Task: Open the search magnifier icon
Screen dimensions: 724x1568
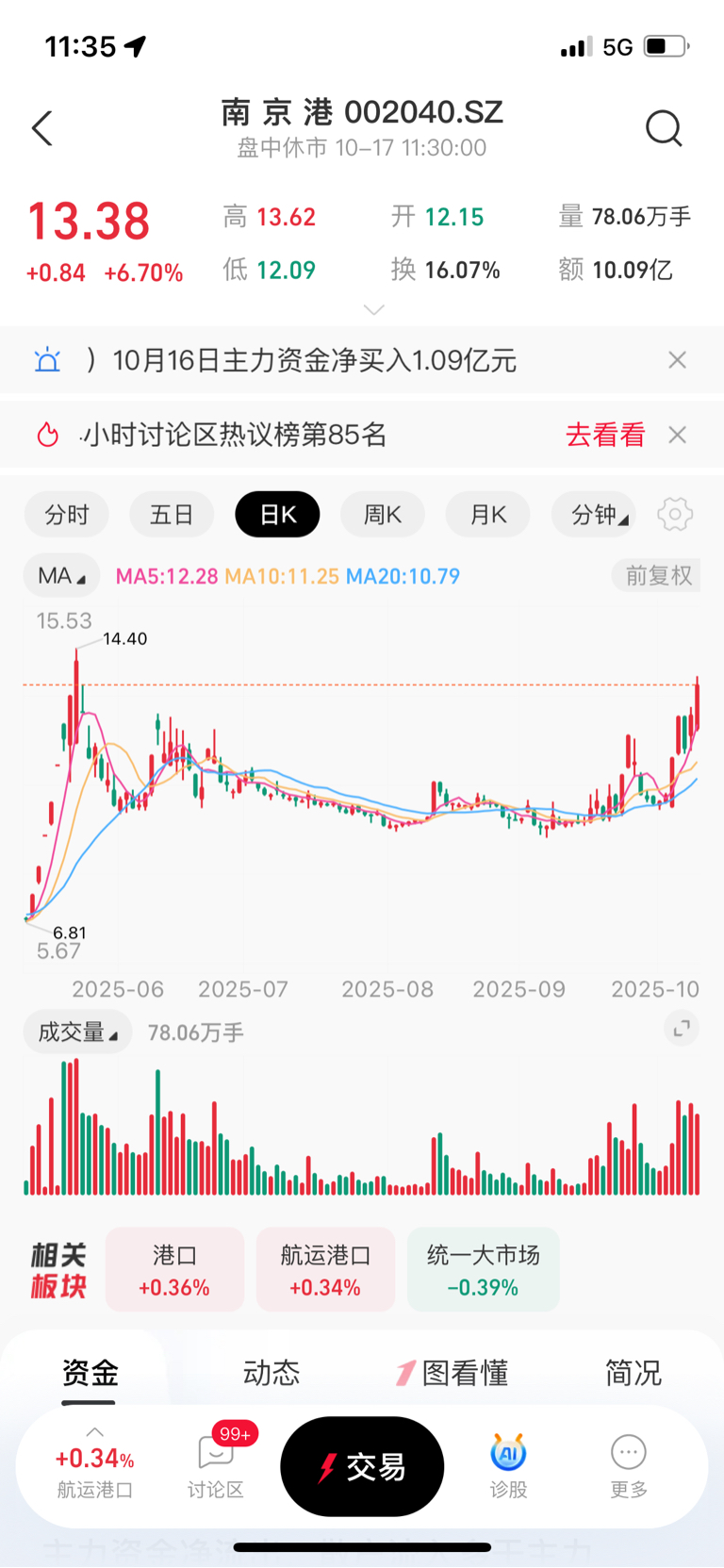Action: point(664,128)
